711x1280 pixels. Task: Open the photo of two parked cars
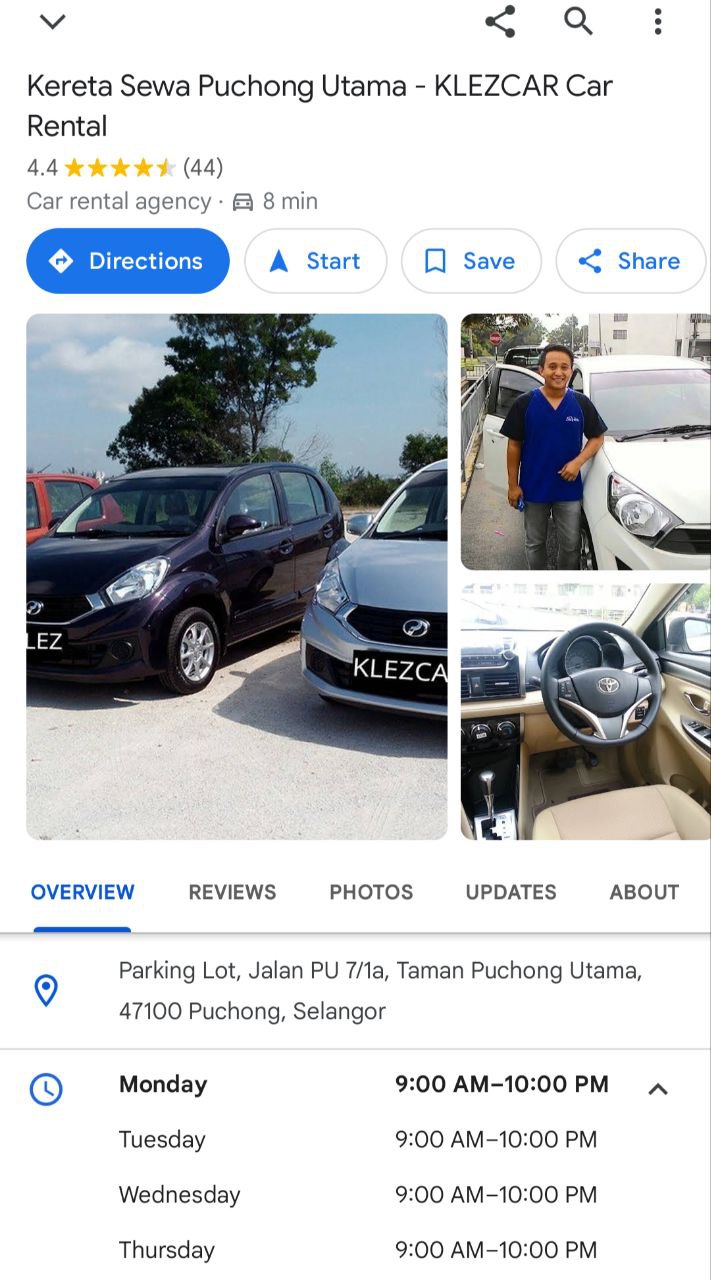236,576
